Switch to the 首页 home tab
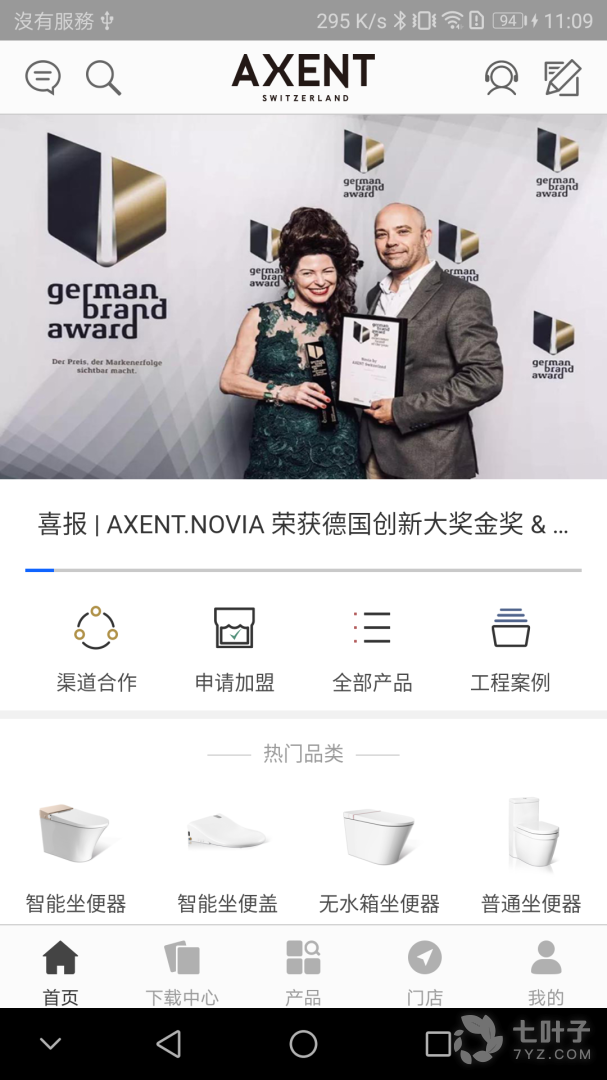The image size is (607, 1080). tap(60, 971)
